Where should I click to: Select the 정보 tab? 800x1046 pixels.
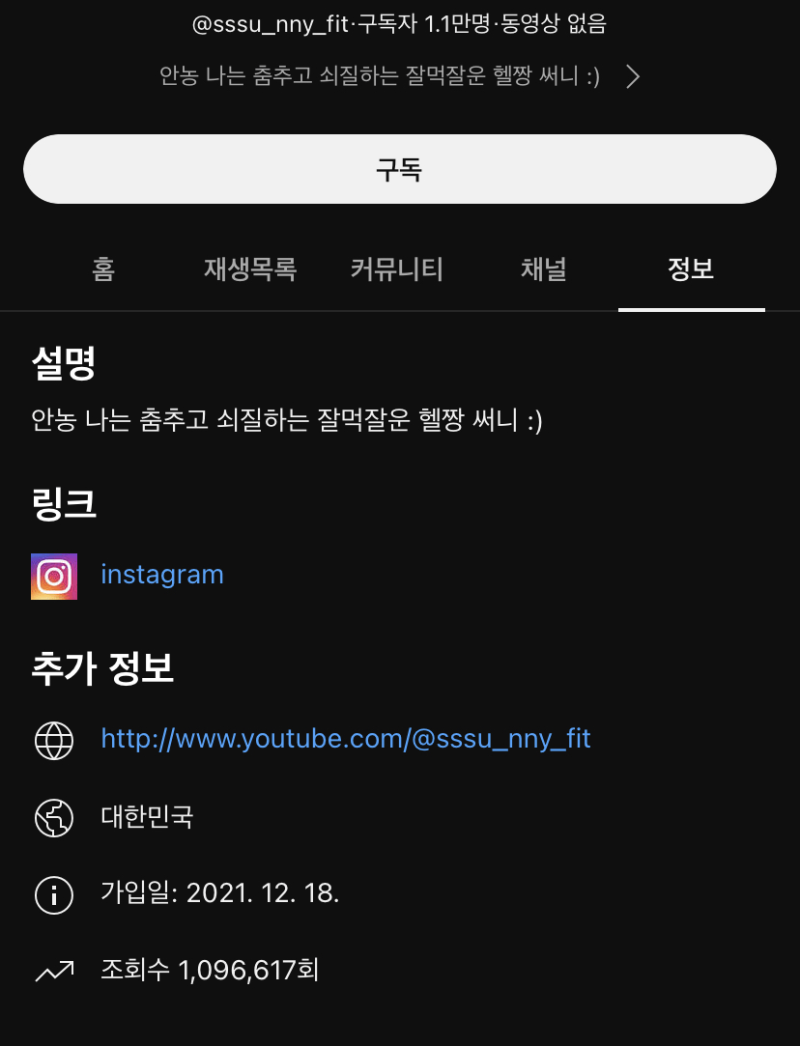point(691,269)
